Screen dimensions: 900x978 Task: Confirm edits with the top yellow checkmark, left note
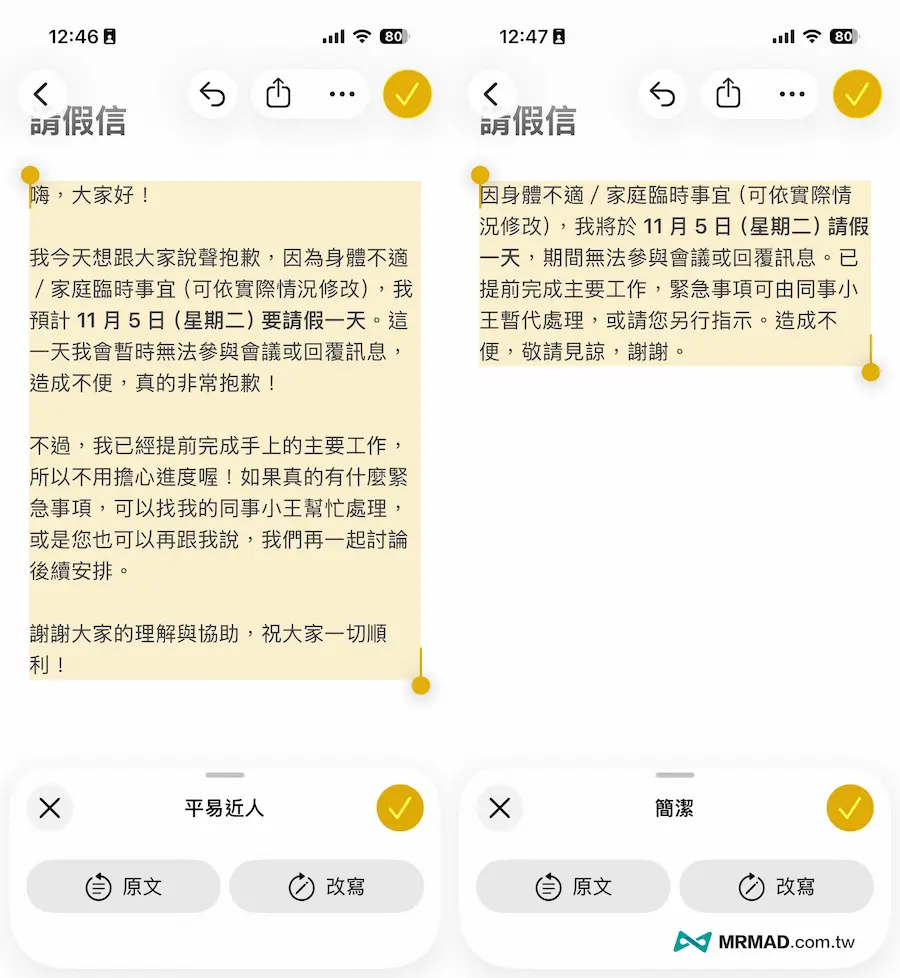coord(406,93)
